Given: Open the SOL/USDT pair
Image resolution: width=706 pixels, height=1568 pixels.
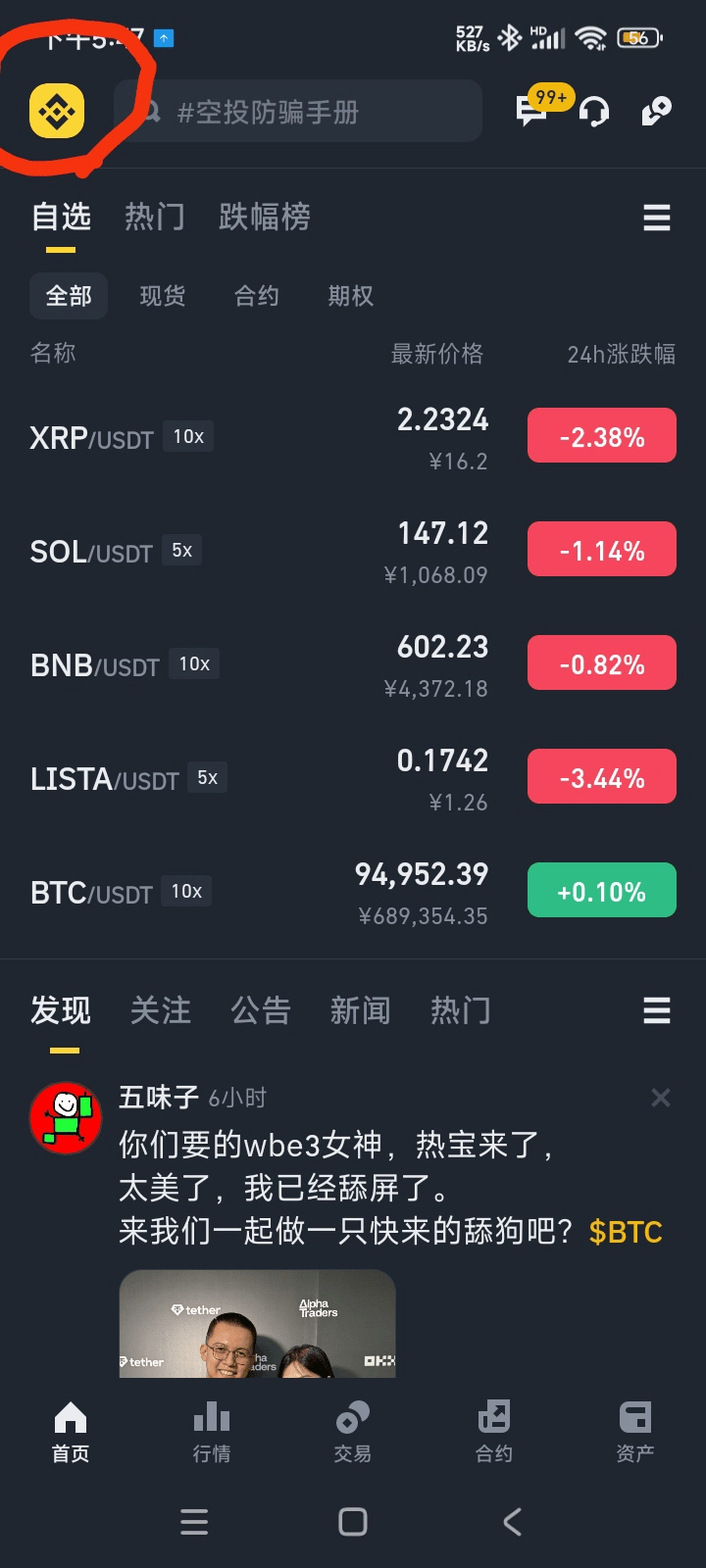Looking at the screenshot, I should (353, 551).
